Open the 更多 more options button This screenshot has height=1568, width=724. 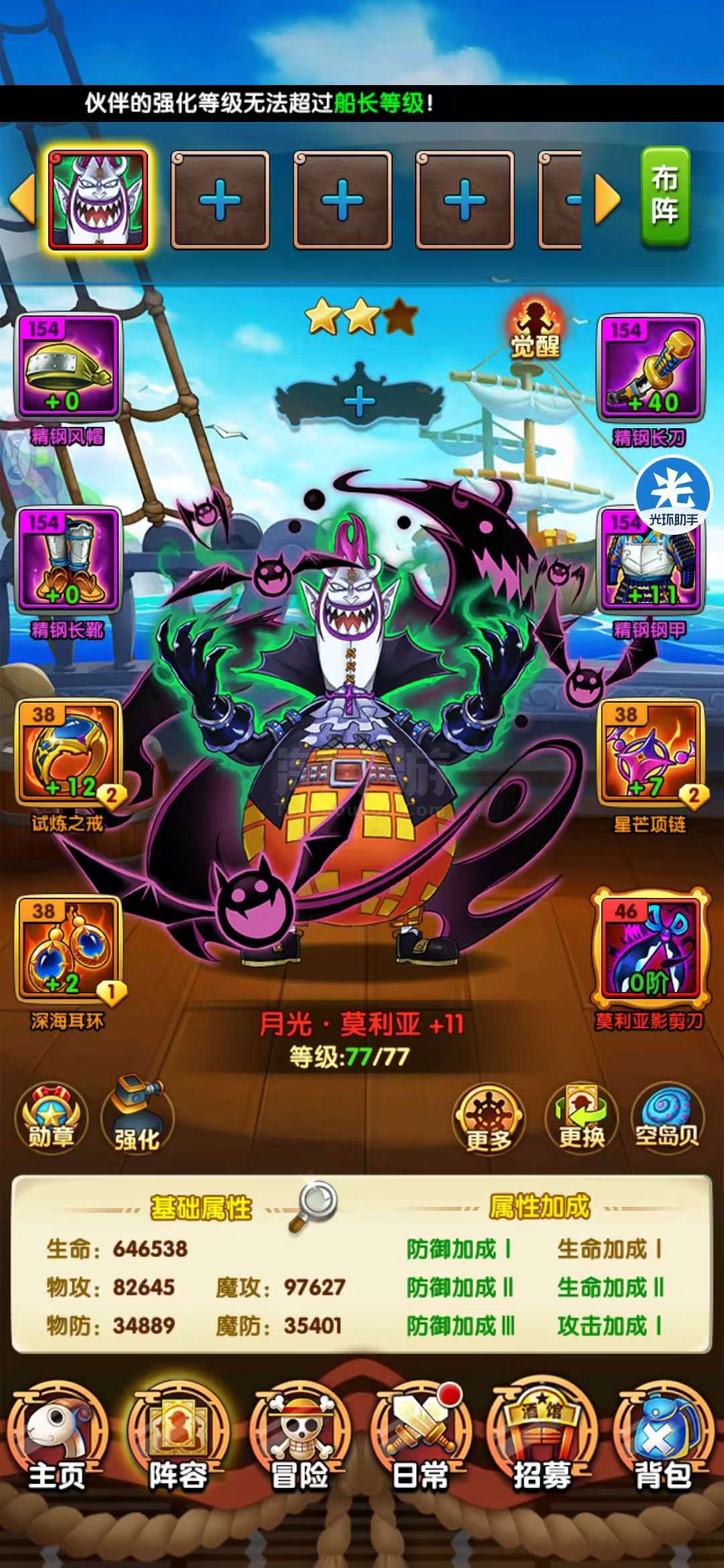click(x=489, y=1119)
